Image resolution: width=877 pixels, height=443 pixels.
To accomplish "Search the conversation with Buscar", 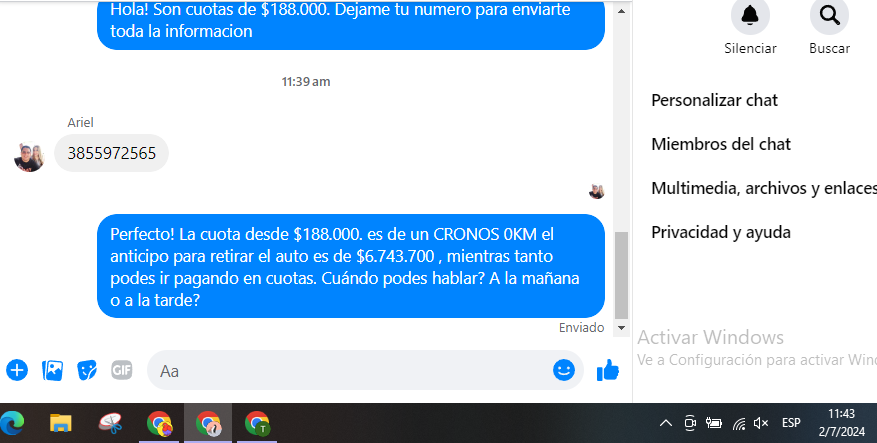I will click(829, 16).
